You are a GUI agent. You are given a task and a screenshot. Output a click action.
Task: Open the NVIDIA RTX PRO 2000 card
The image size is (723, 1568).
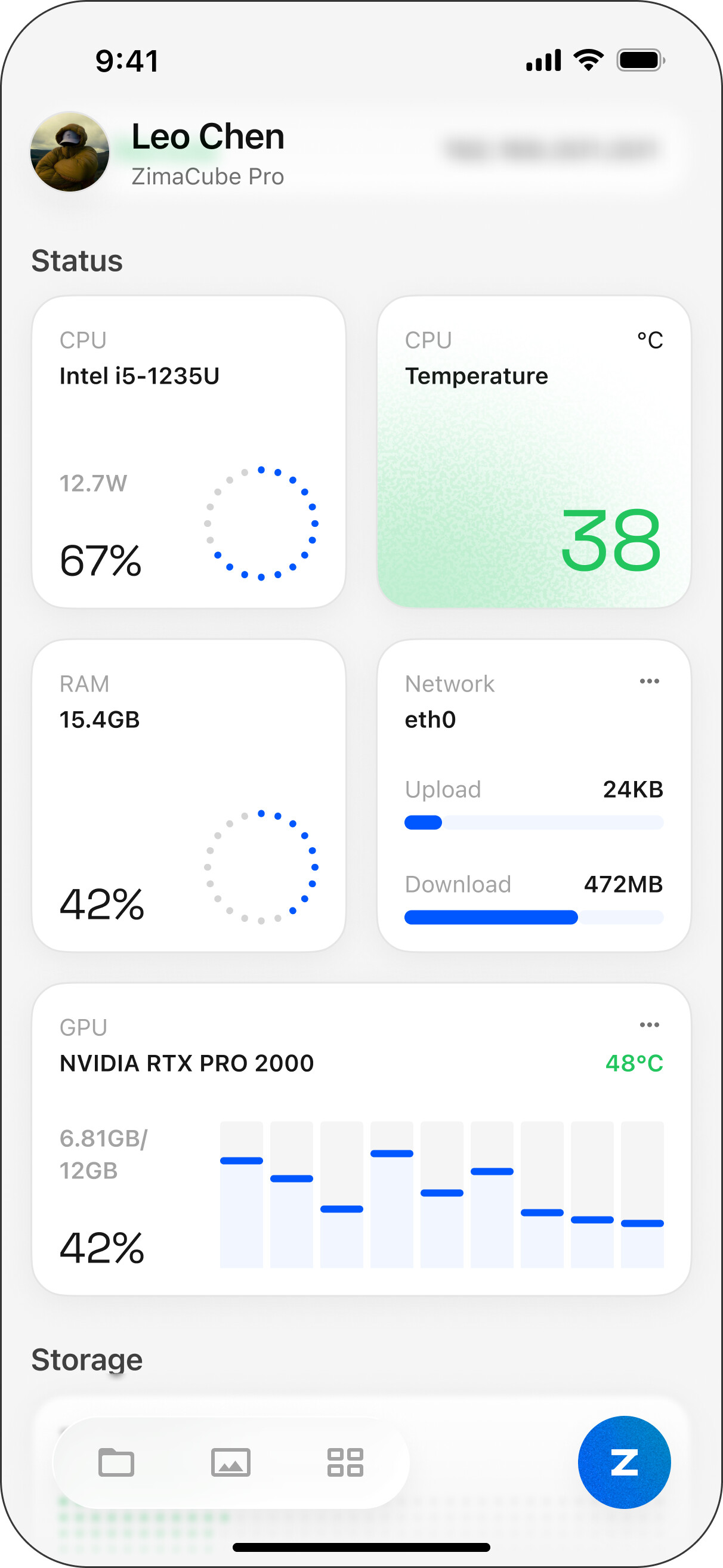click(x=361, y=1138)
